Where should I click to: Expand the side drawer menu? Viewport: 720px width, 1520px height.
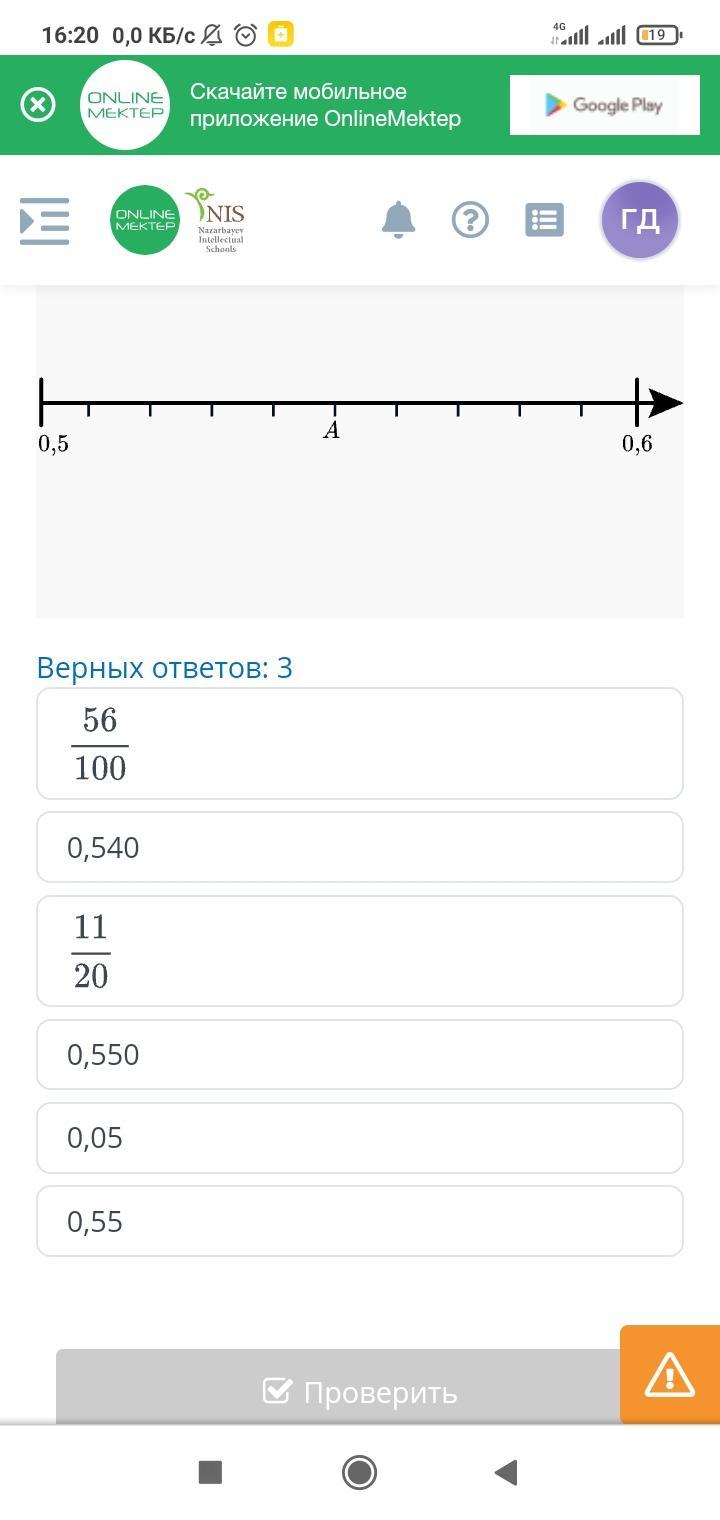pyautogui.click(x=45, y=220)
